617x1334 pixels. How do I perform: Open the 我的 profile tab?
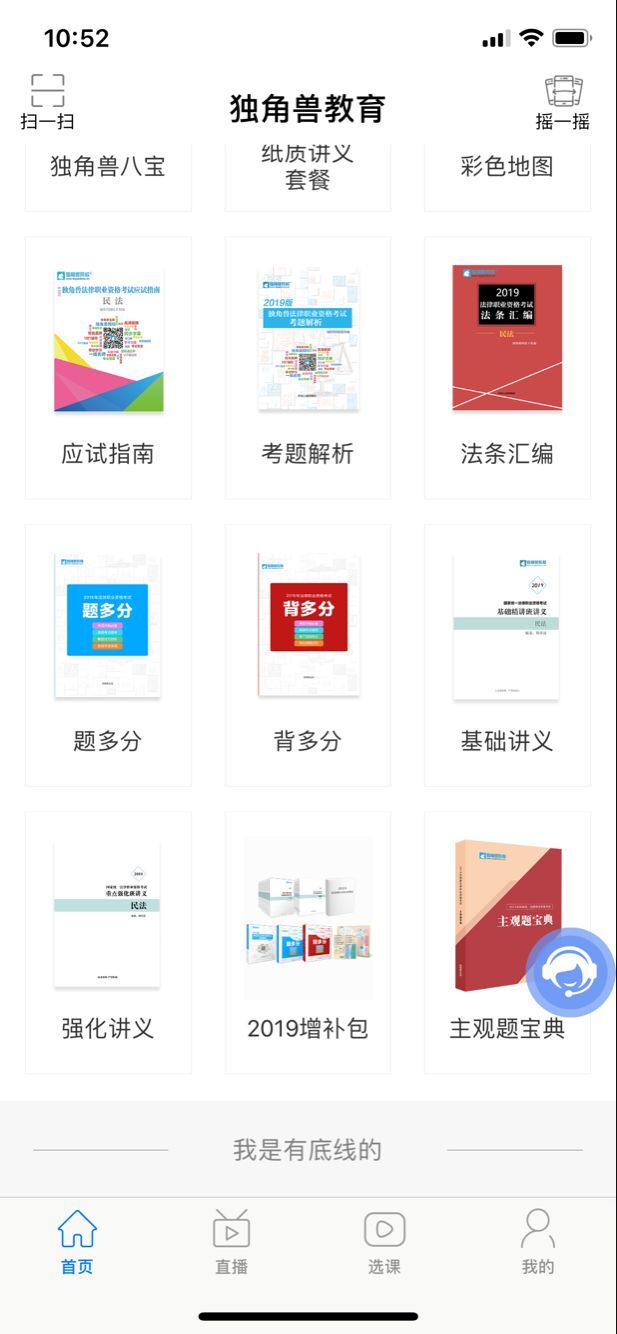538,1241
